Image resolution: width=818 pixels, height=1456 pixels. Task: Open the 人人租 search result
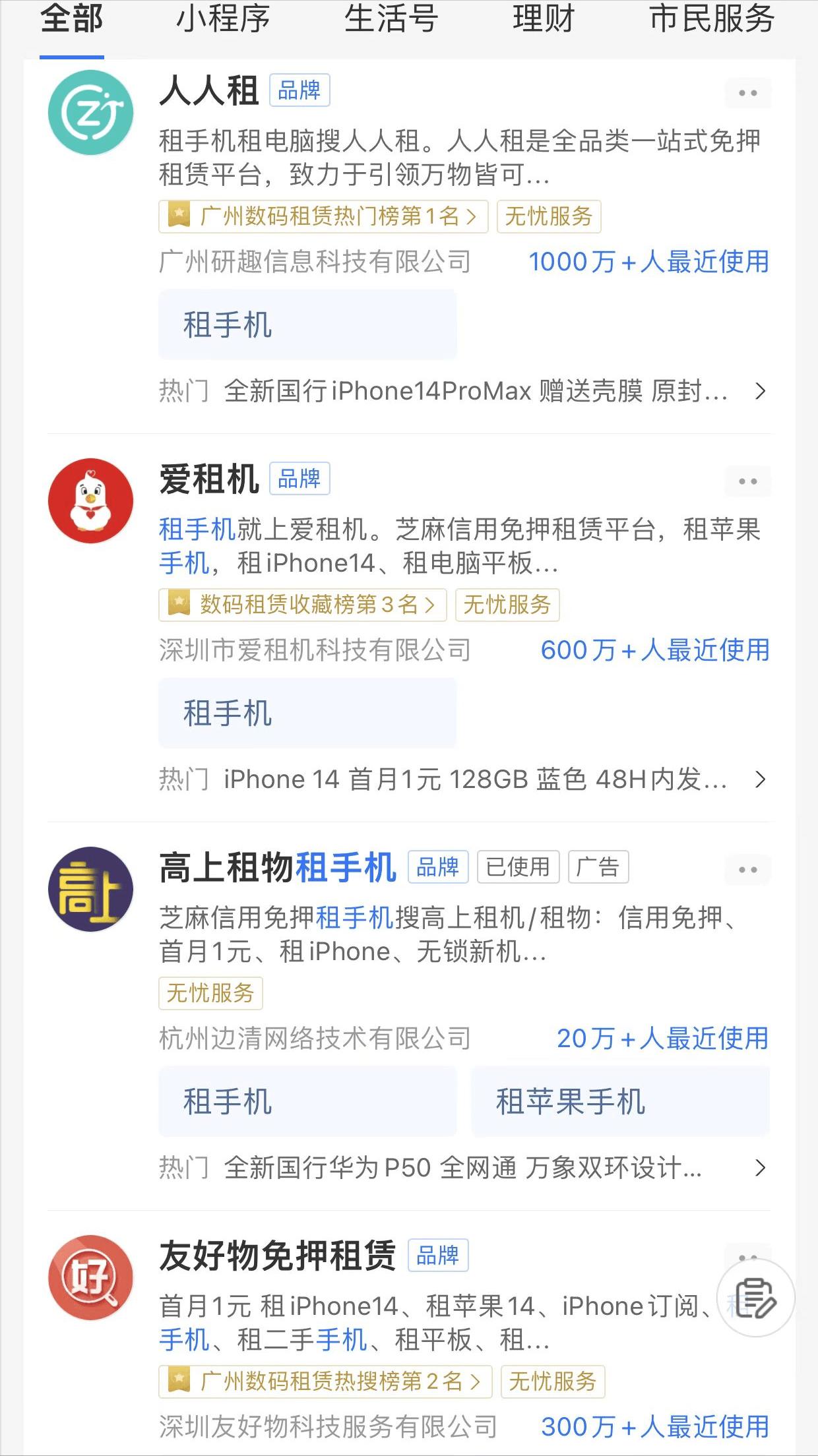pos(209,90)
